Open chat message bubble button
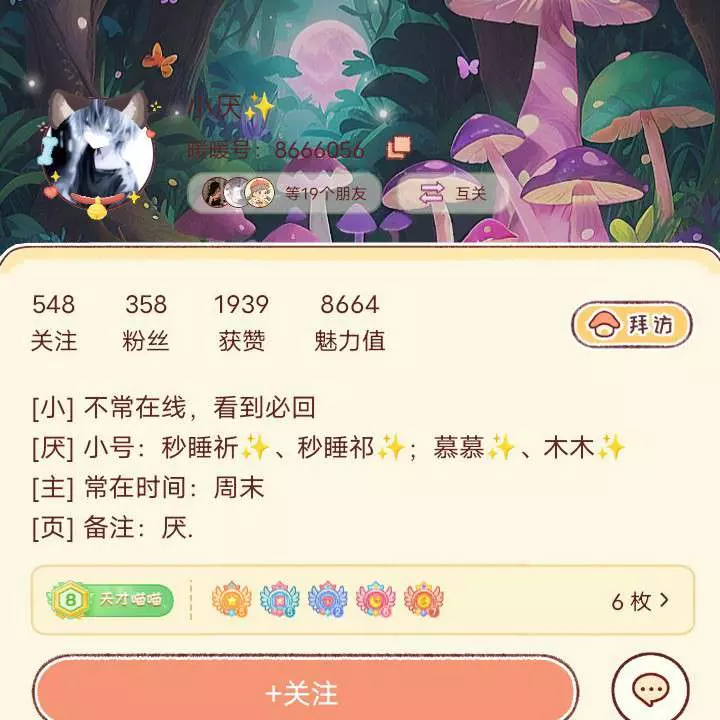The height and width of the screenshot is (720, 720). tap(650, 690)
